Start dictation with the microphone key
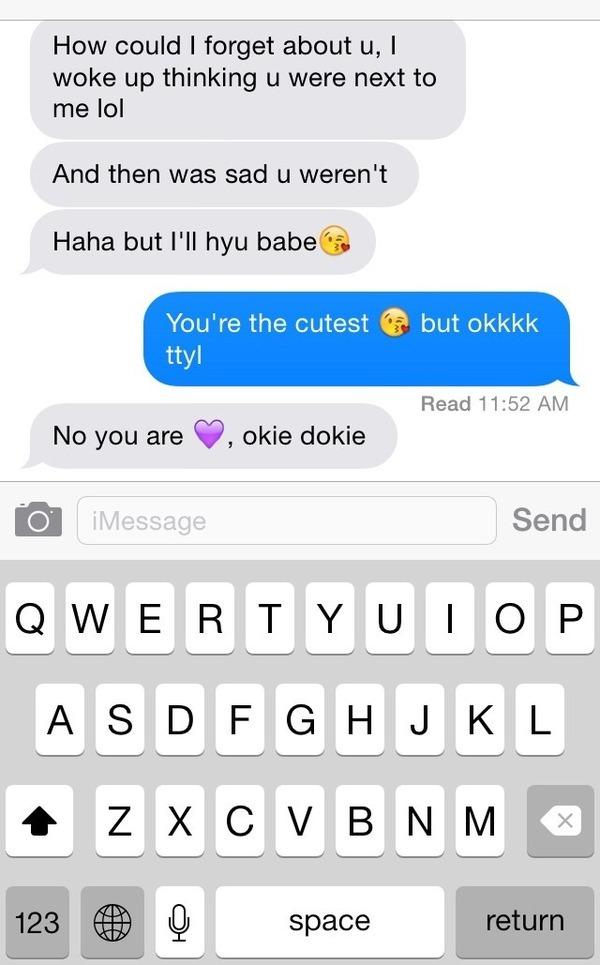 pyautogui.click(x=179, y=921)
